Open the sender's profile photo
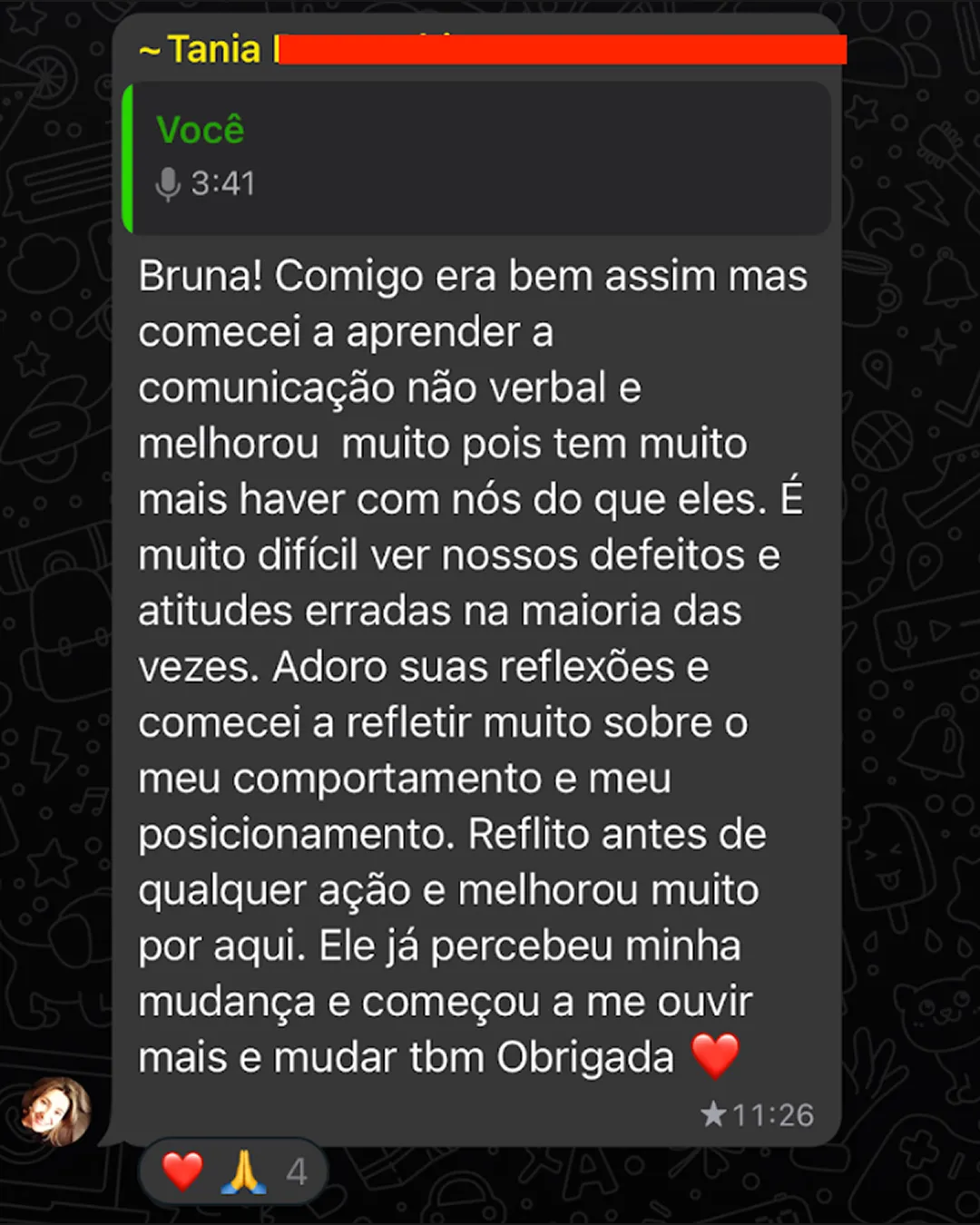 click(56, 1112)
